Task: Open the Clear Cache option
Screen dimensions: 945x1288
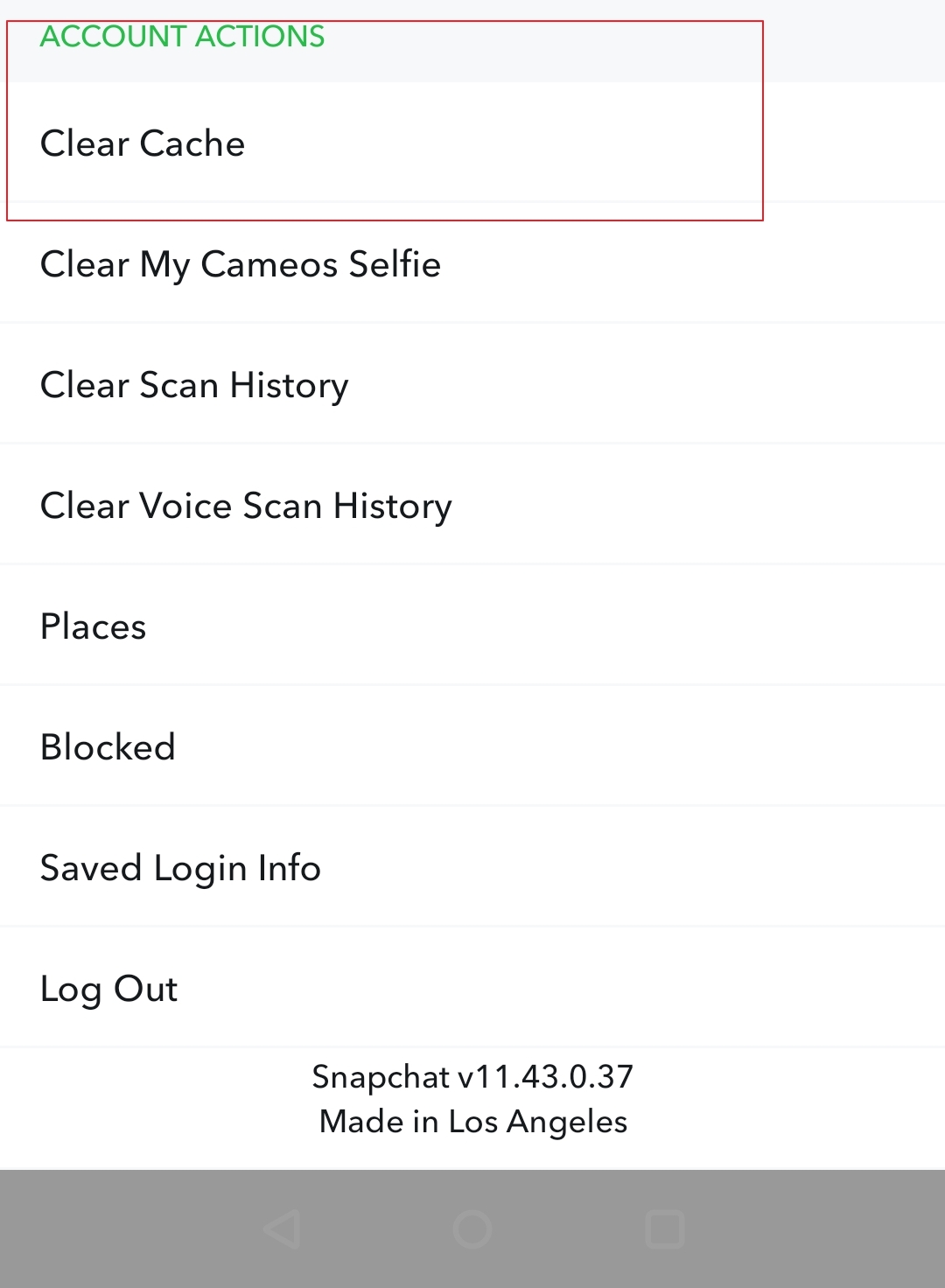Action: pyautogui.click(x=143, y=143)
